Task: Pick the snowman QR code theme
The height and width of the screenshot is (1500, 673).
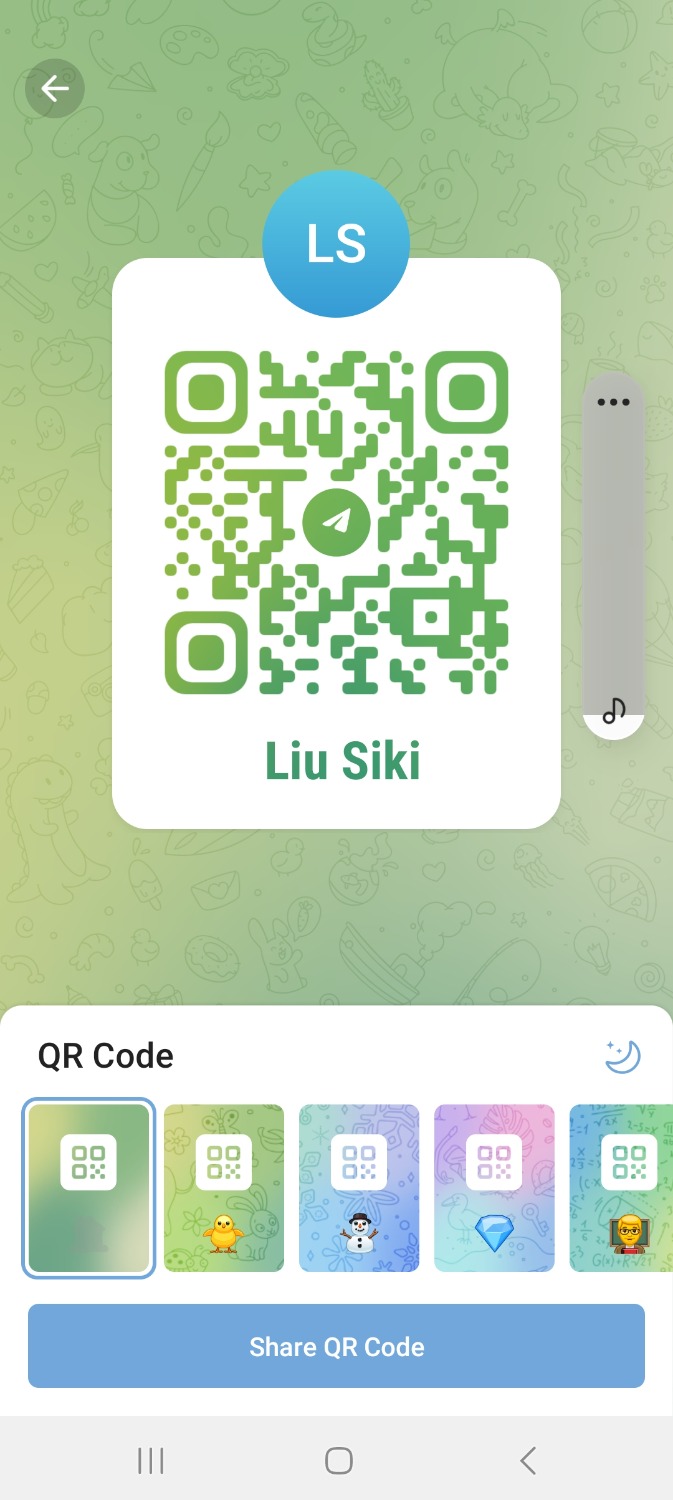Action: [x=359, y=1188]
